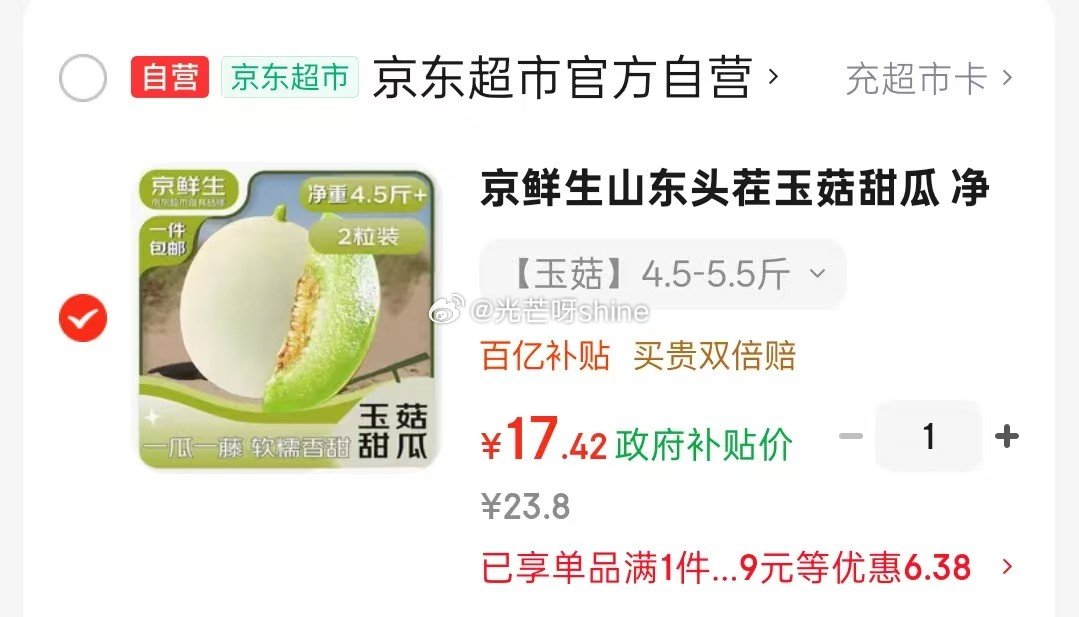Decrease quantity with the minus button
This screenshot has height=617, width=1079.
pos(850,437)
